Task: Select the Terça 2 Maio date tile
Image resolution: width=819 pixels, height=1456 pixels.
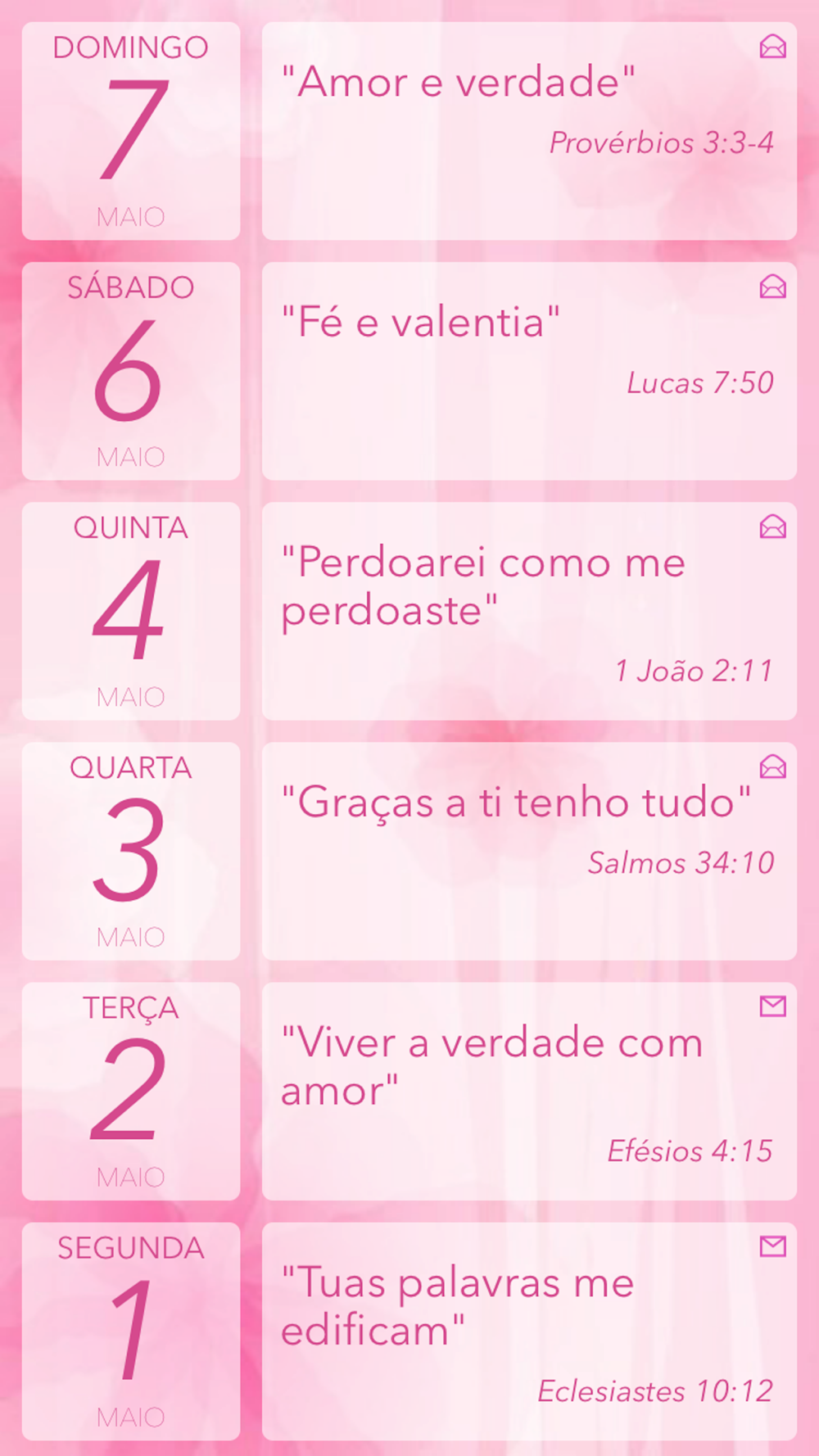Action: (131, 1092)
